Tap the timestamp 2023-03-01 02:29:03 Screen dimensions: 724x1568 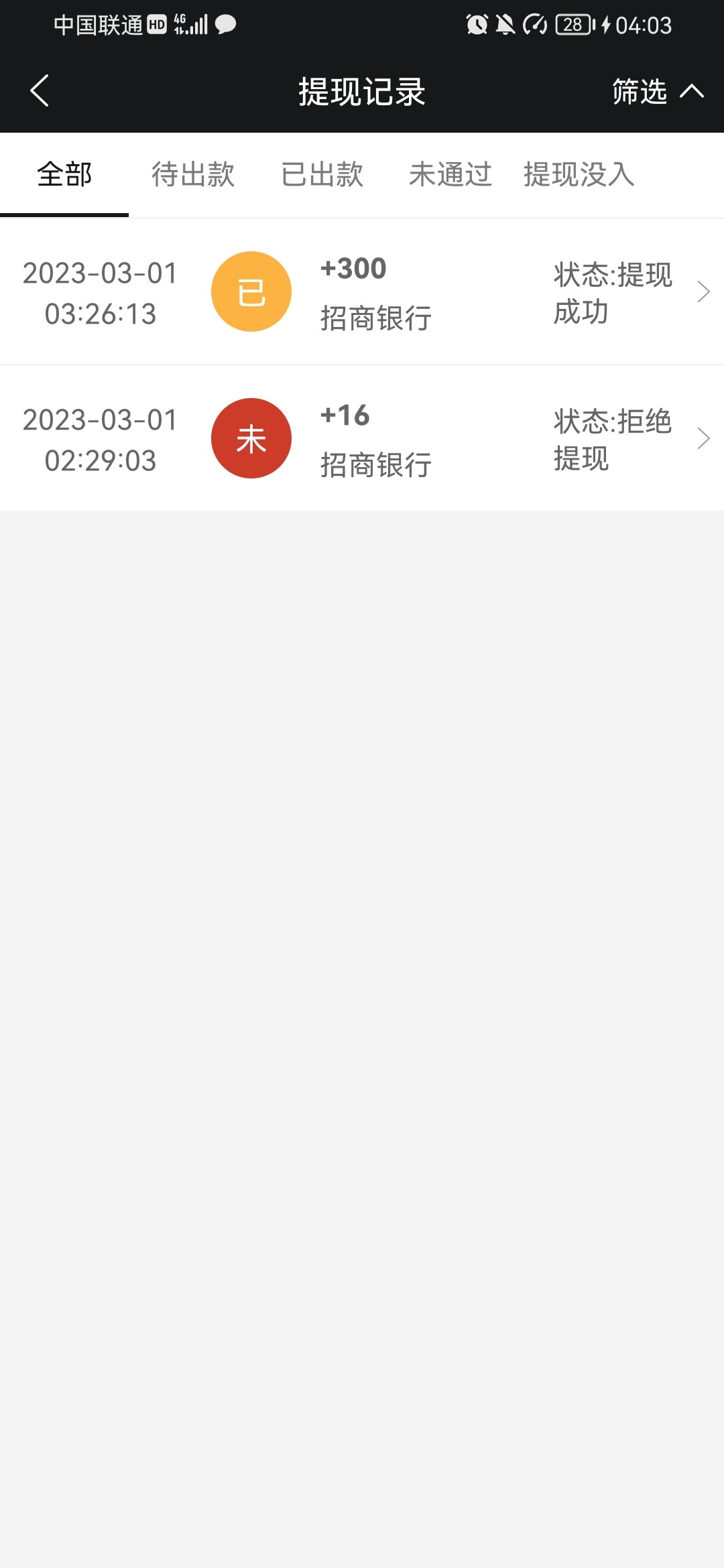[x=99, y=440]
